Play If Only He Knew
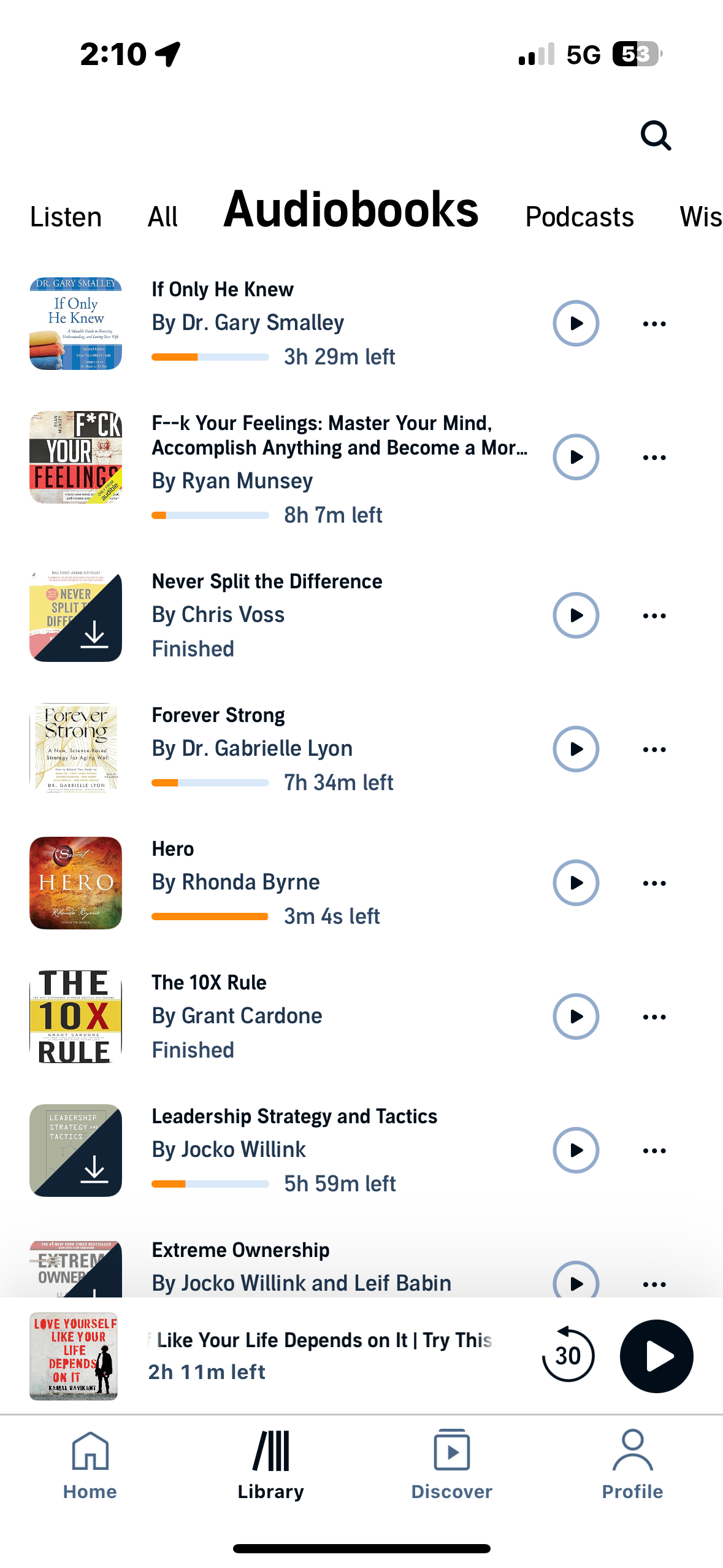The width and height of the screenshot is (723, 1568). point(575,323)
